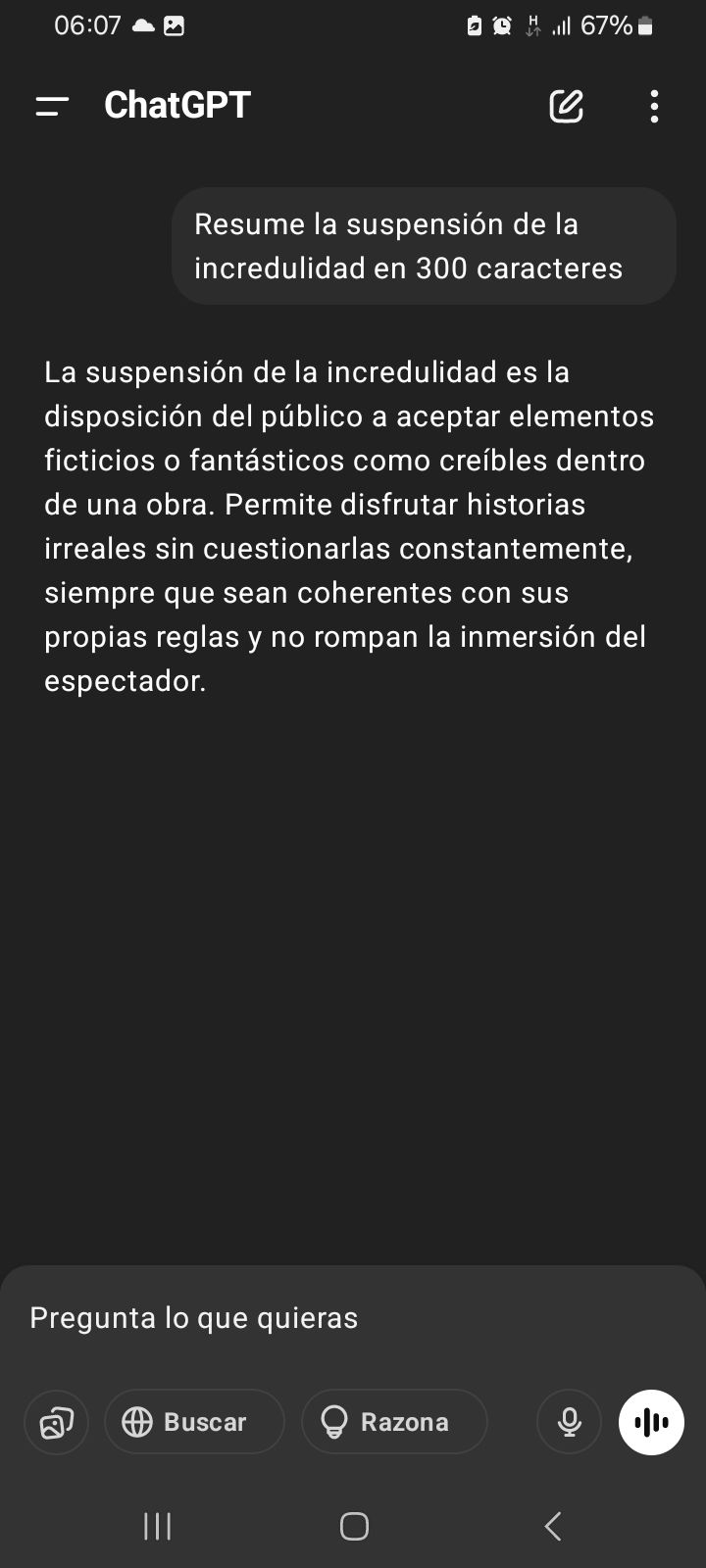Open the three-dot overflow menu
The height and width of the screenshot is (1568, 706).
[654, 106]
